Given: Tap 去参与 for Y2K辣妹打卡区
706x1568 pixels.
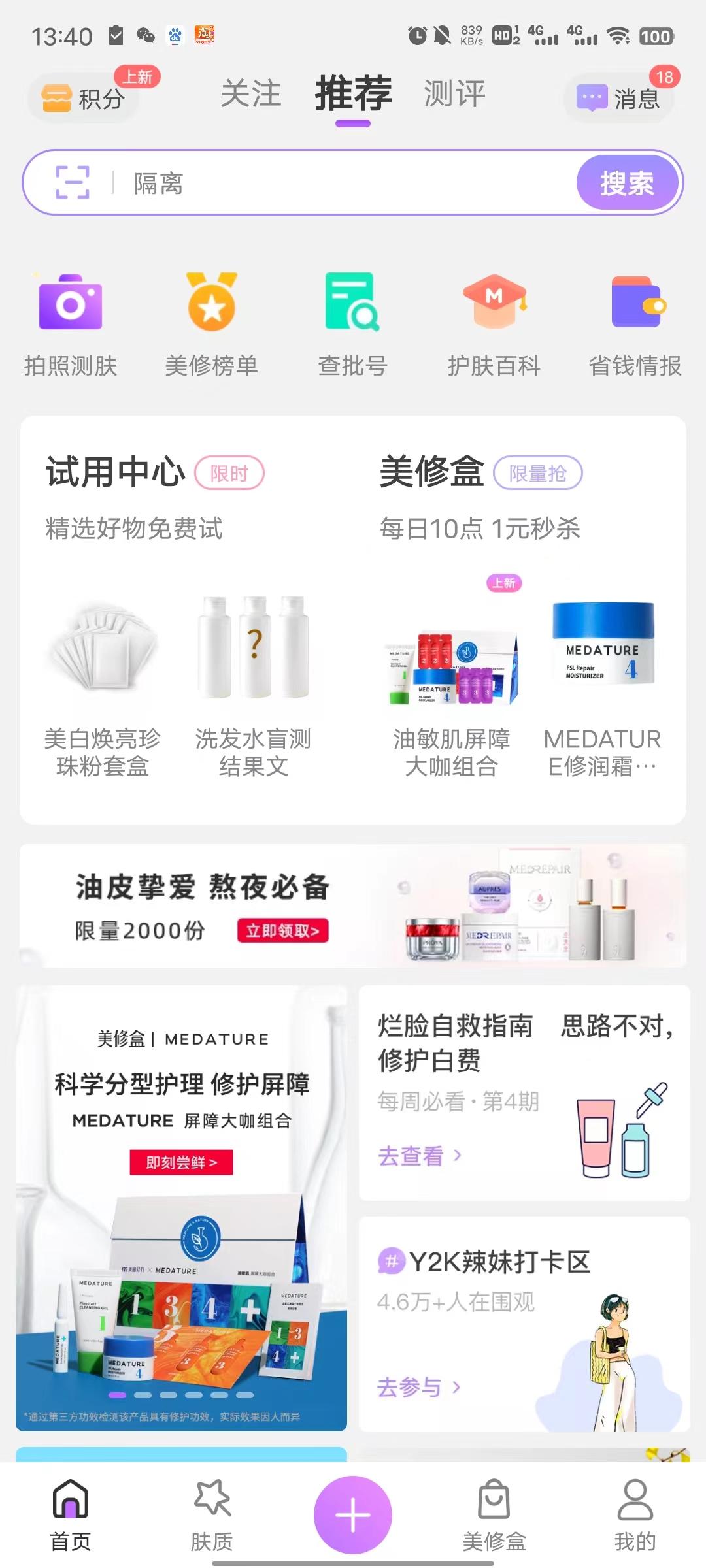Looking at the screenshot, I should [418, 1386].
